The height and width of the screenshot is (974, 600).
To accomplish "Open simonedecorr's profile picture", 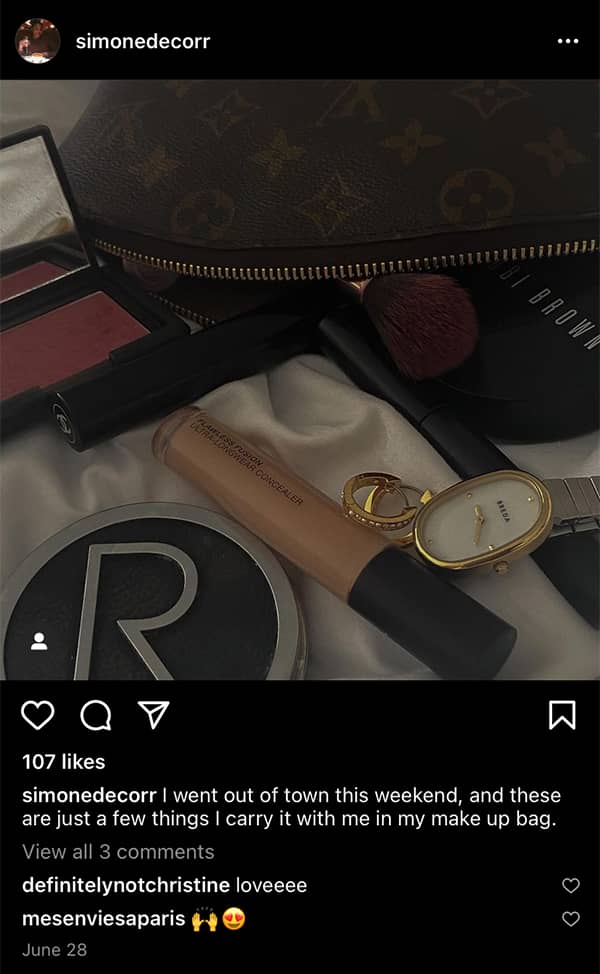I will point(38,41).
